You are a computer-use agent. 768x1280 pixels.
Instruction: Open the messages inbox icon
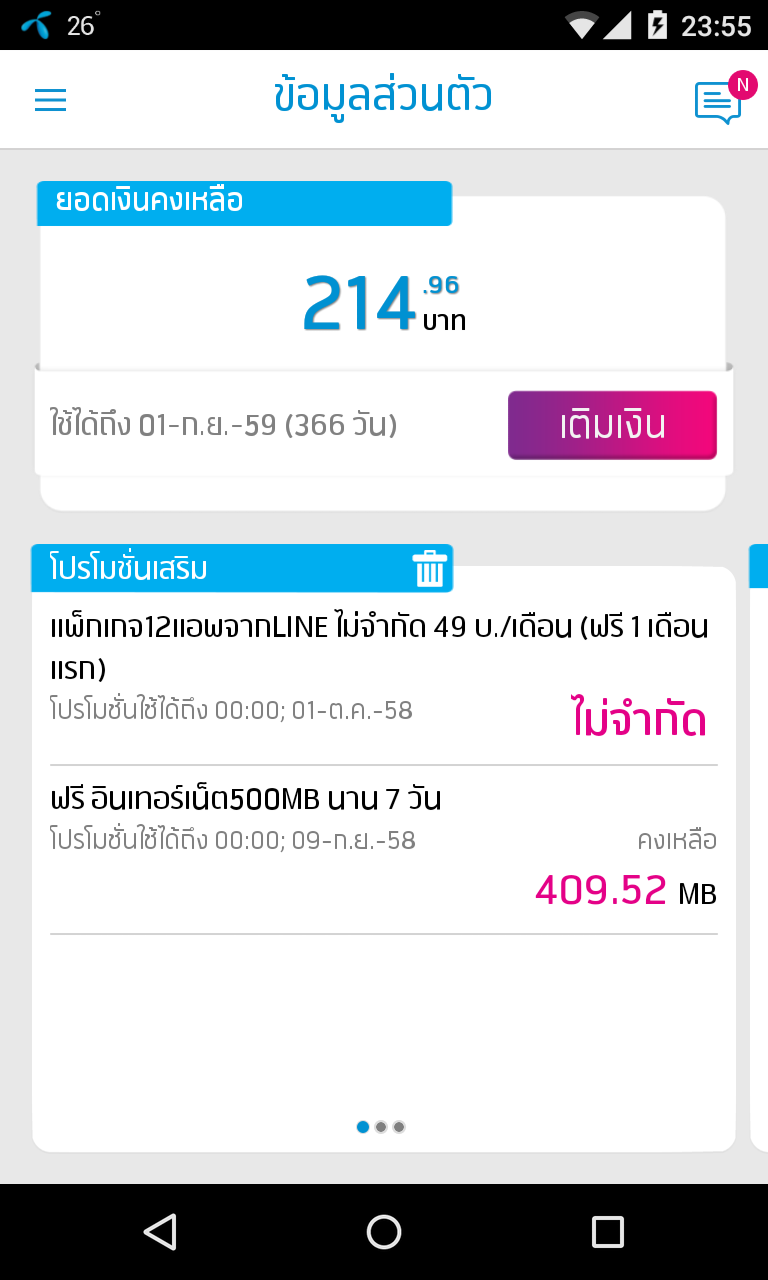[718, 102]
